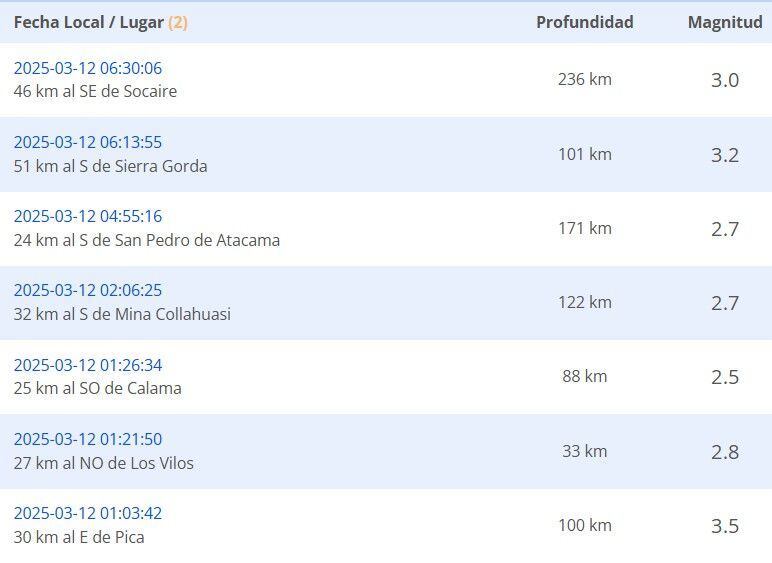Open the 06:30:06 earthquake near Socaire
The height and width of the screenshot is (563, 772).
point(88,68)
